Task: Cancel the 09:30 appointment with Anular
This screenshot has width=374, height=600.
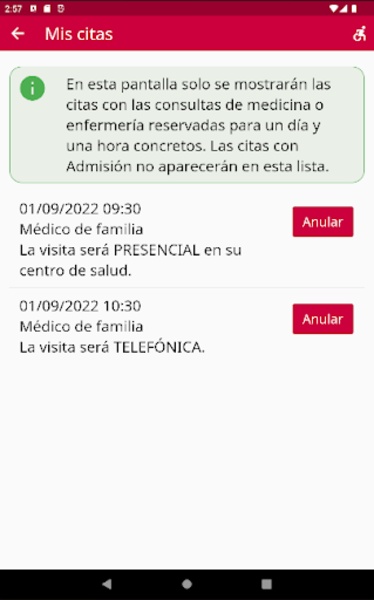Action: [x=323, y=222]
